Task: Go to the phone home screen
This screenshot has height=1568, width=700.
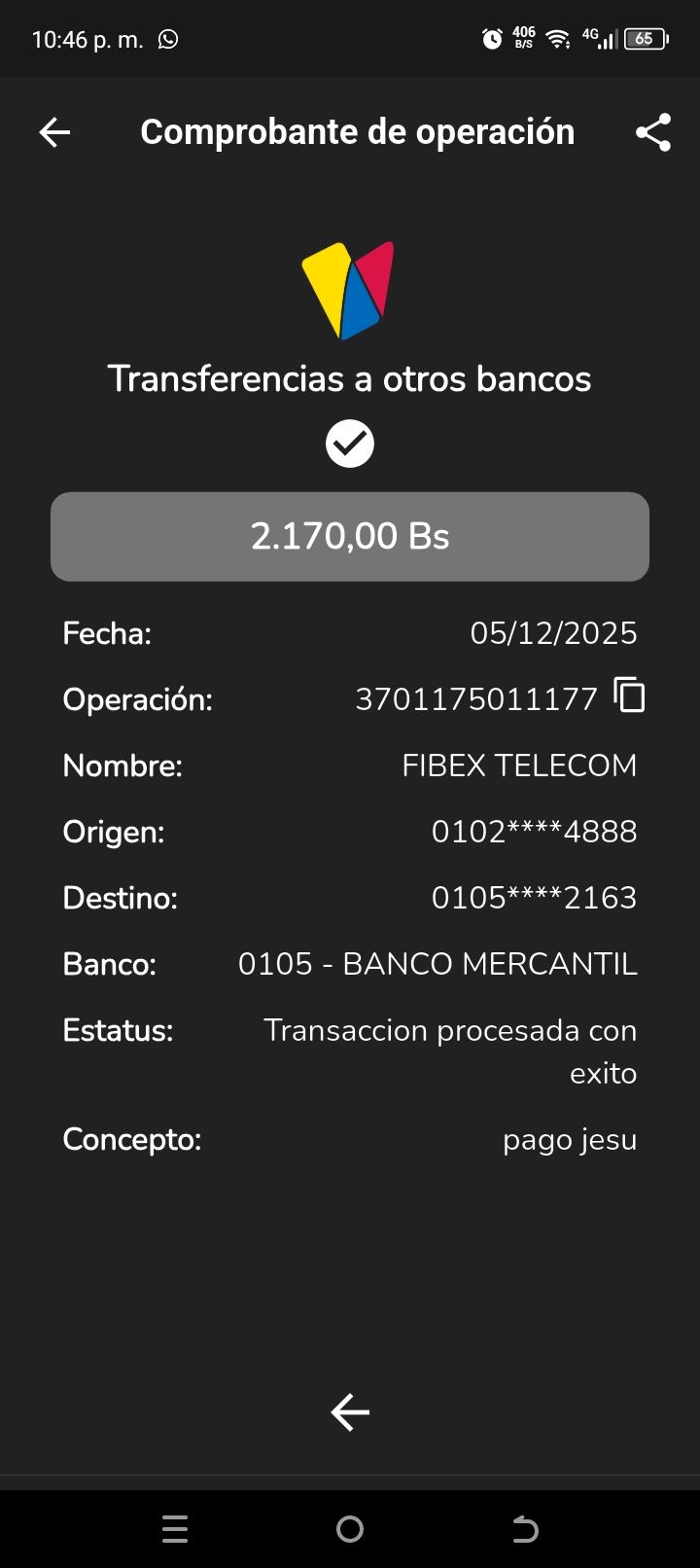Action: 350,1529
